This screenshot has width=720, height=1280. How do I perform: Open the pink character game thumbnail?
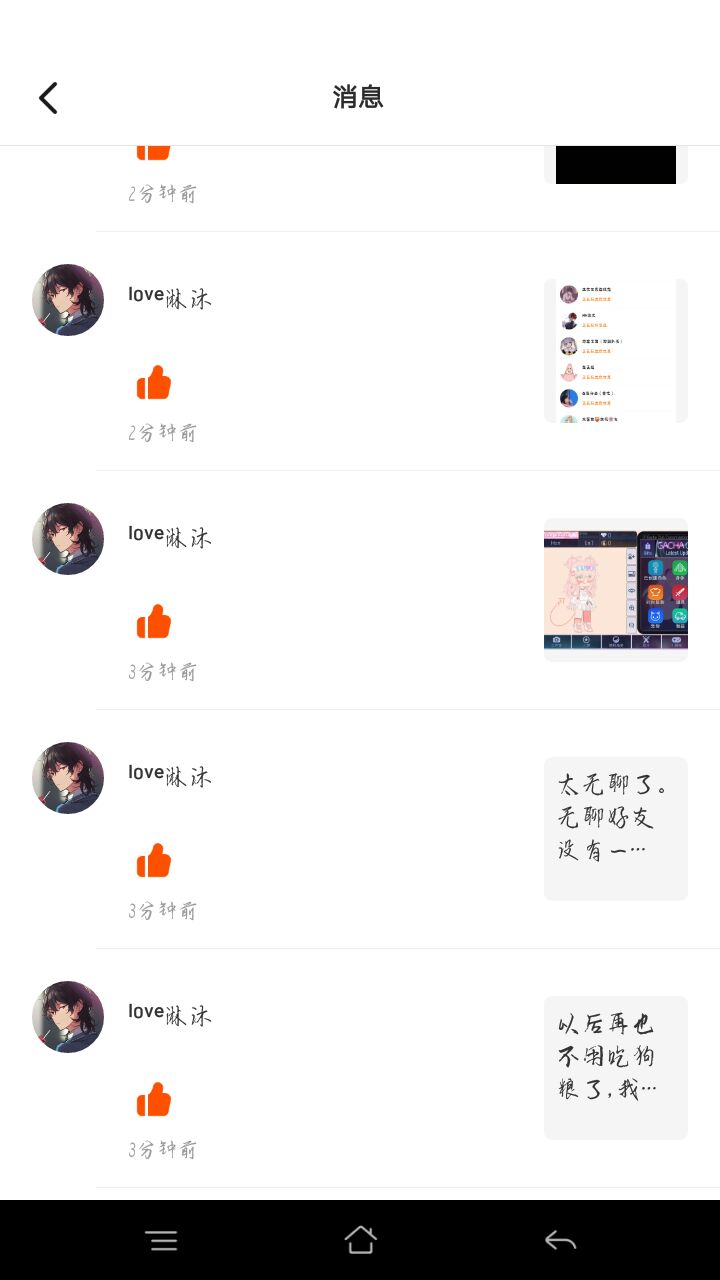[615, 590]
